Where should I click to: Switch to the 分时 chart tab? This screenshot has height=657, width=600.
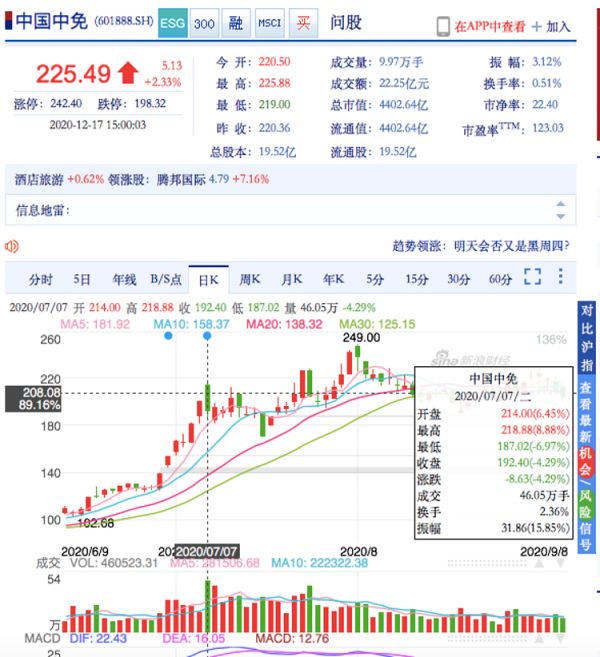(40, 279)
